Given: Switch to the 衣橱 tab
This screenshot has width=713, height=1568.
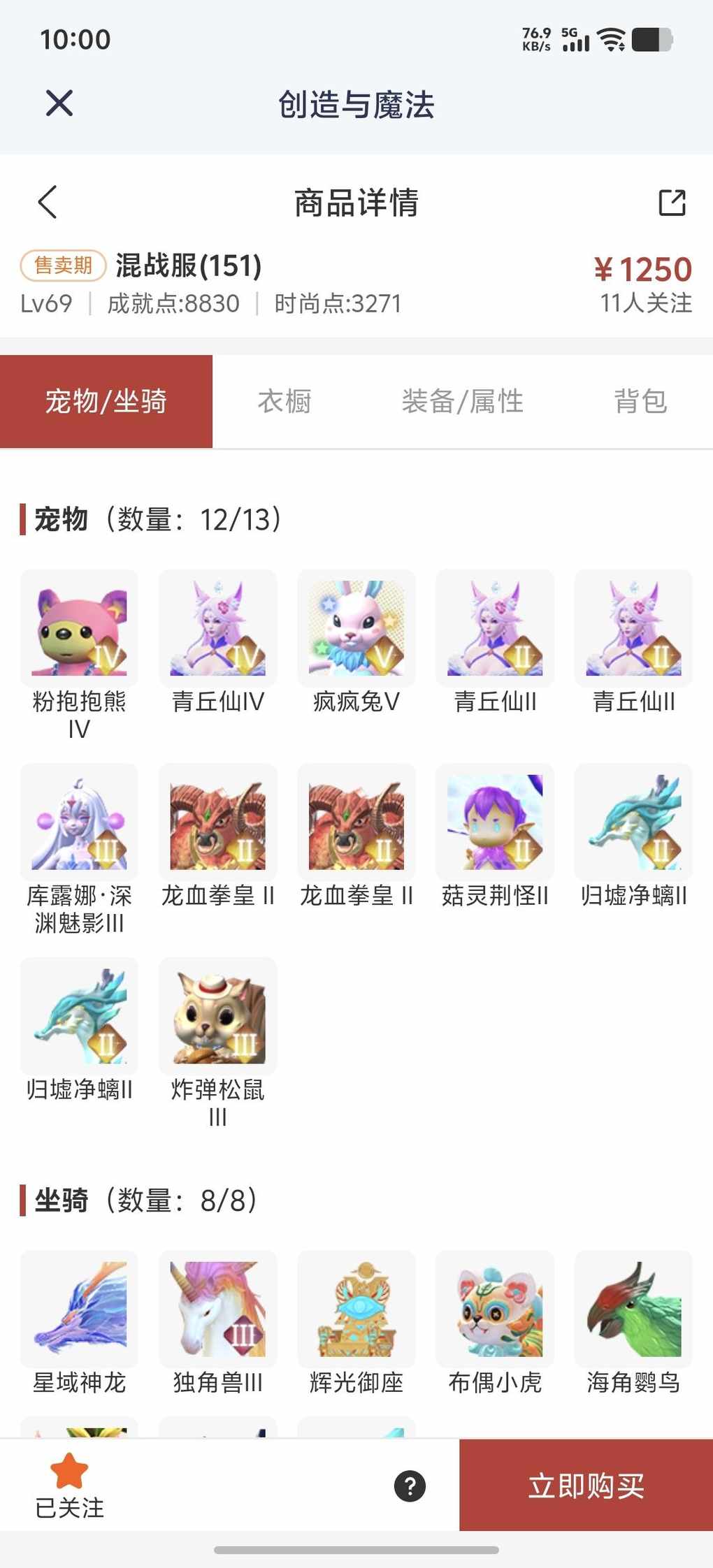Looking at the screenshot, I should [x=284, y=402].
